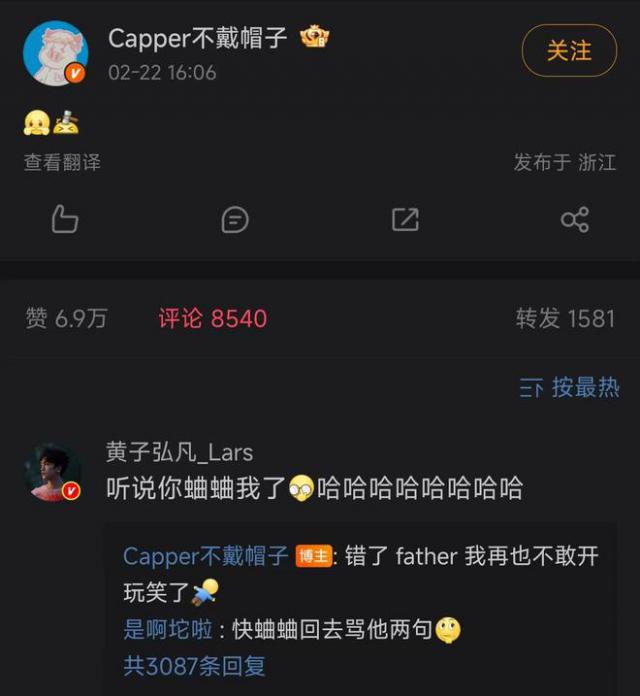This screenshot has width=640, height=696.
Task: Switch to the 赞 6.9万 tab
Action: pyautogui.click(x=66, y=318)
